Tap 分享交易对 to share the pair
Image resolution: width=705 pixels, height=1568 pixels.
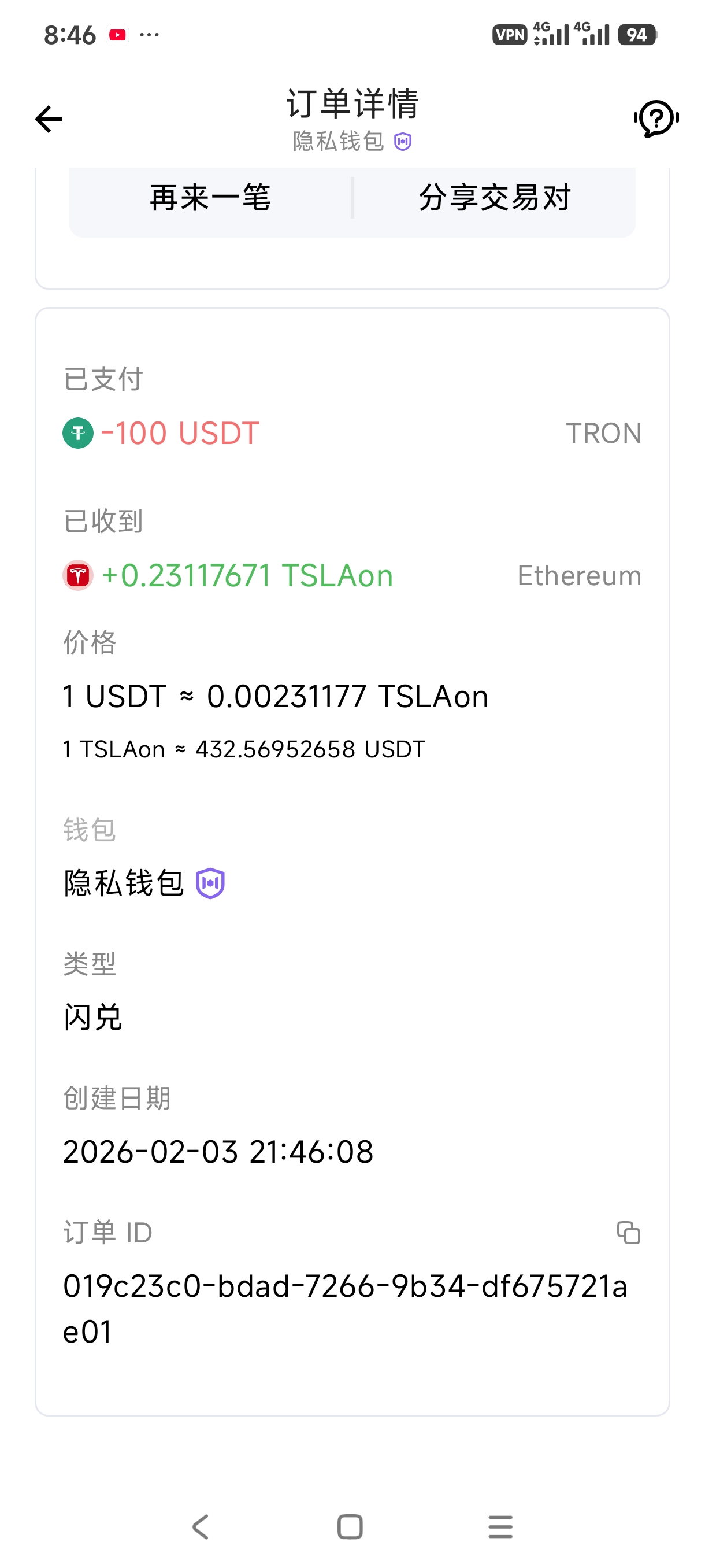point(495,198)
